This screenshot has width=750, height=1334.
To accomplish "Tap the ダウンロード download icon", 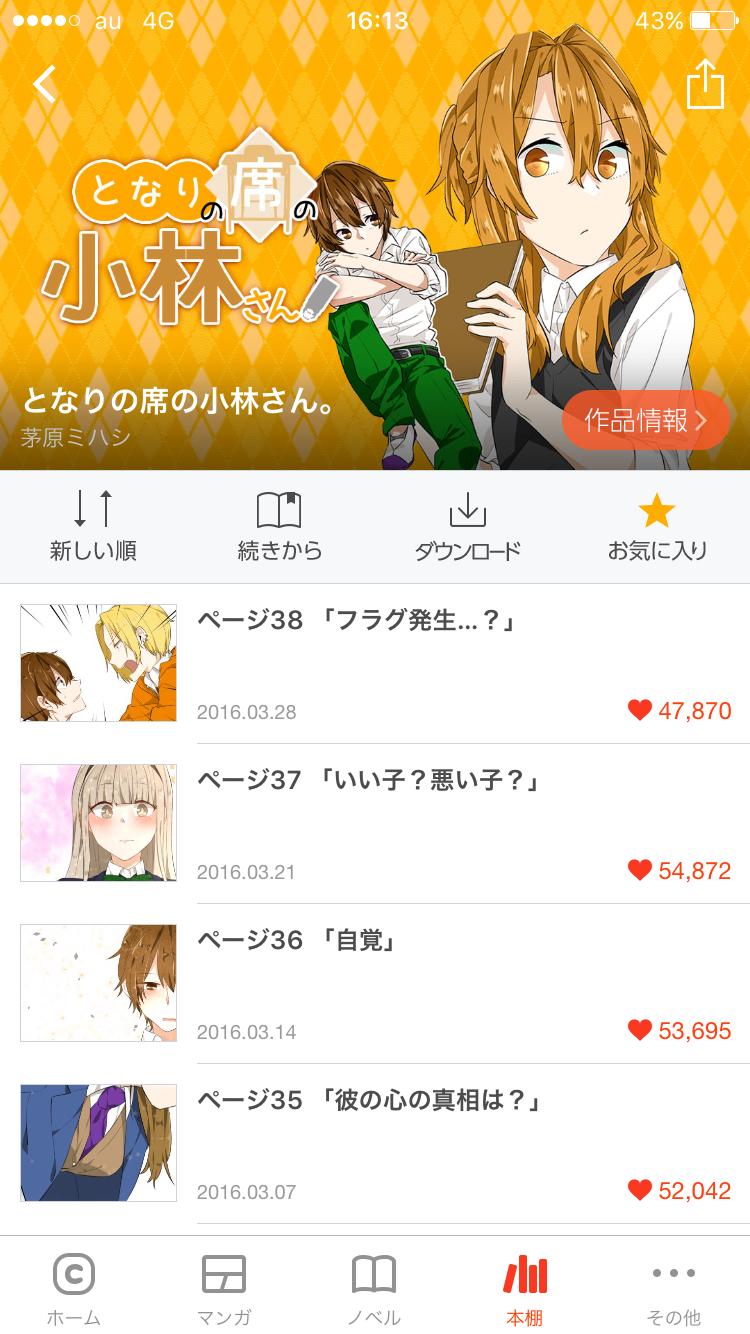I will pos(466,511).
